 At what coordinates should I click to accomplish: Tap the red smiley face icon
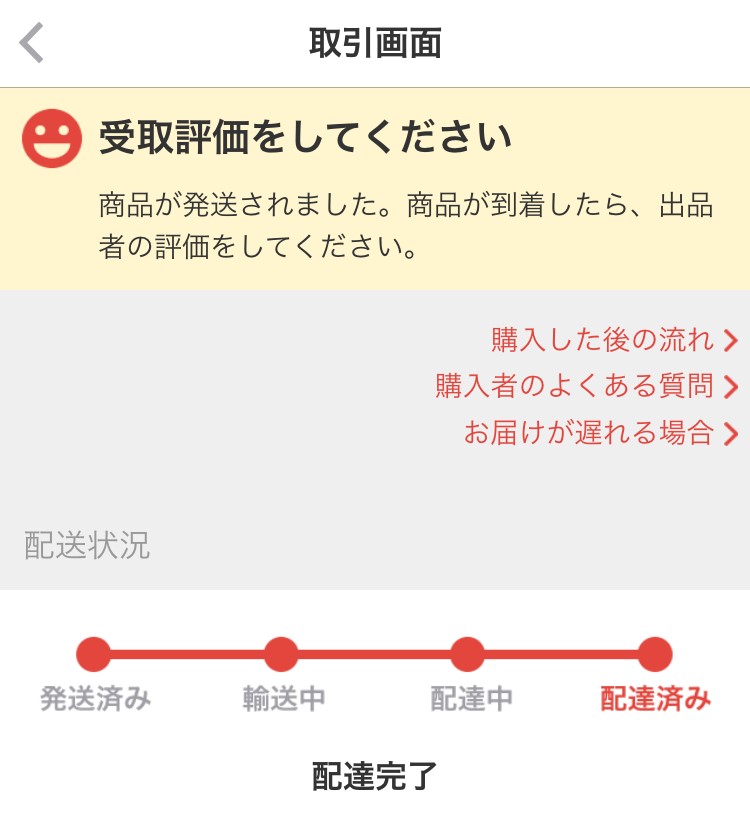(x=50, y=137)
